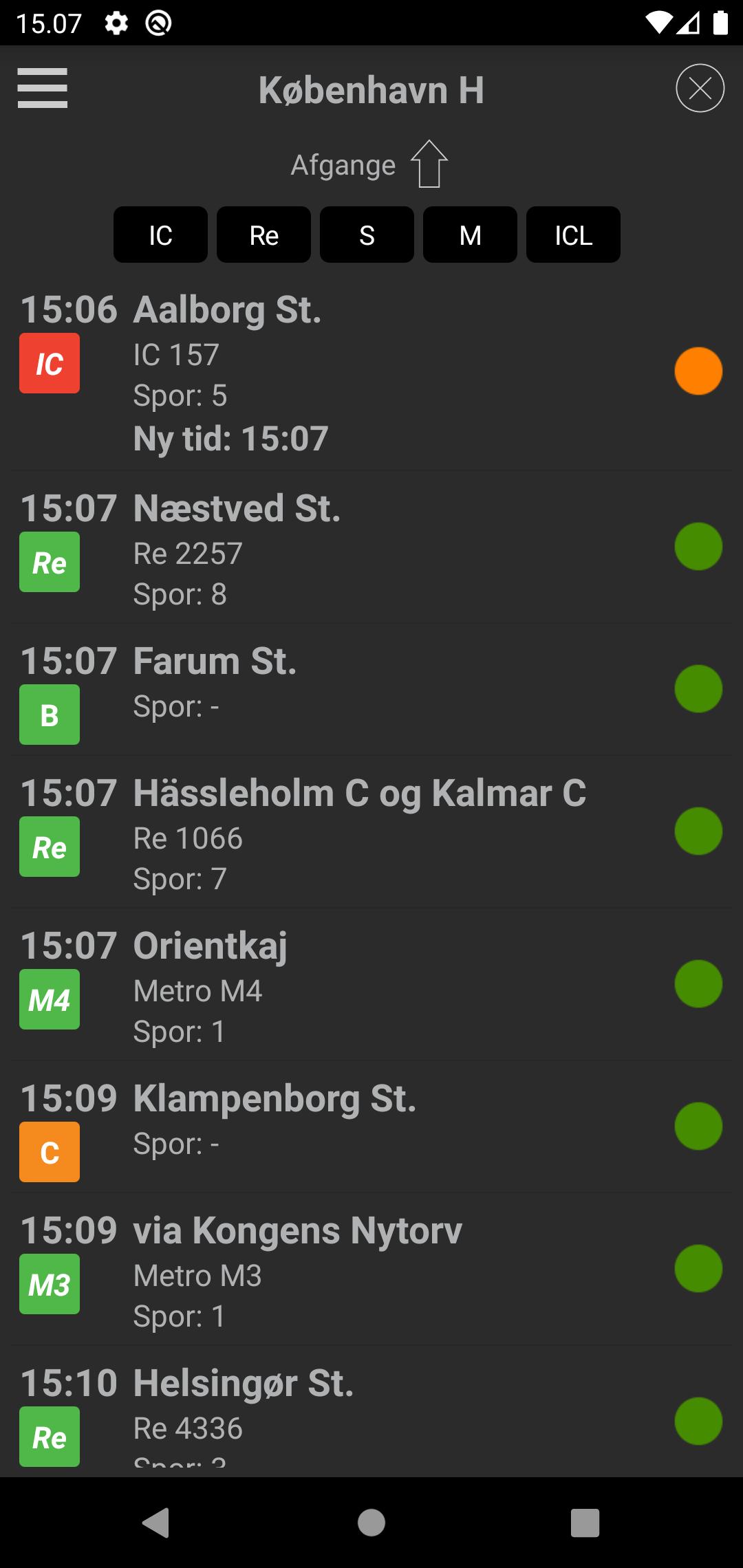View the Klampenborg St. C line departure
The height and width of the screenshot is (1568, 743).
(344, 1126)
